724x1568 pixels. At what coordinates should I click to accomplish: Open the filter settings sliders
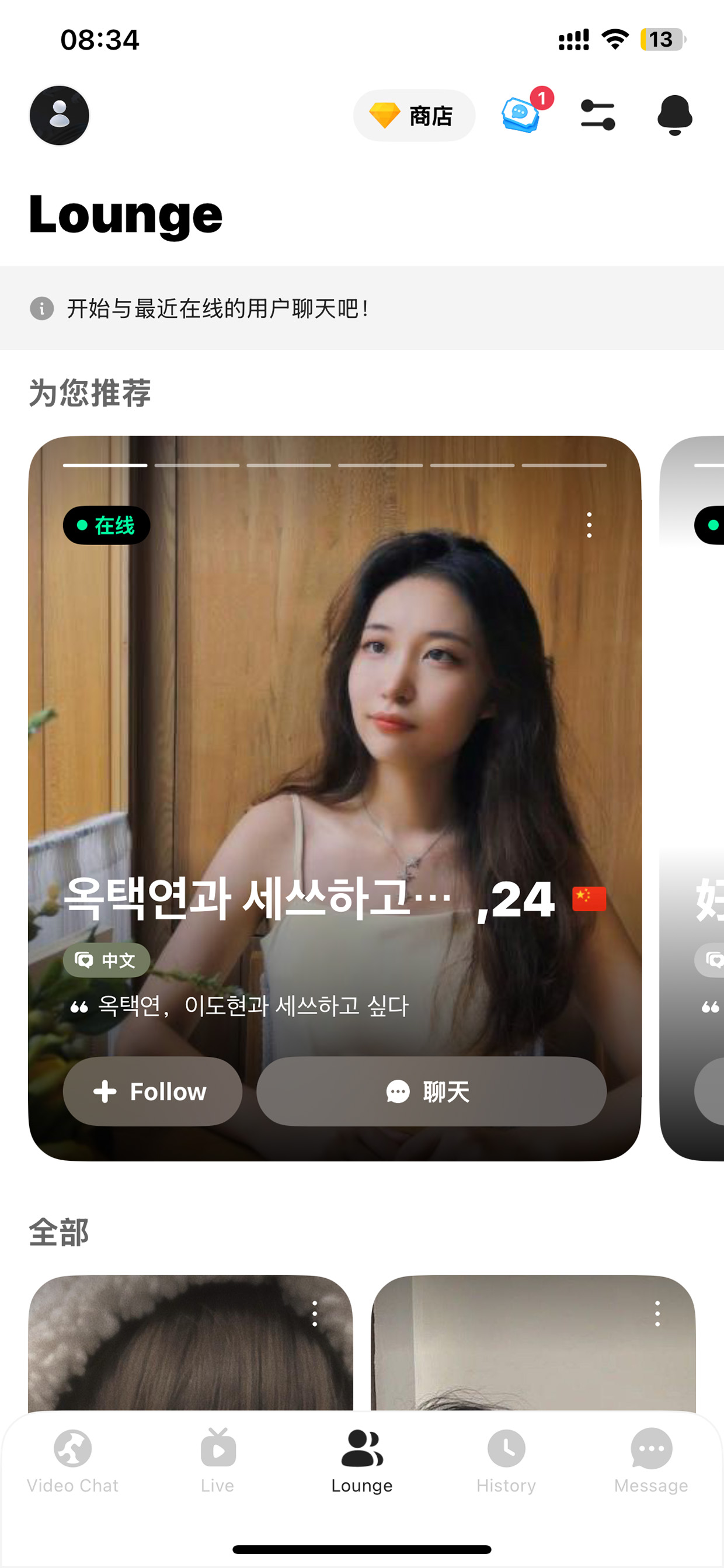coord(597,115)
